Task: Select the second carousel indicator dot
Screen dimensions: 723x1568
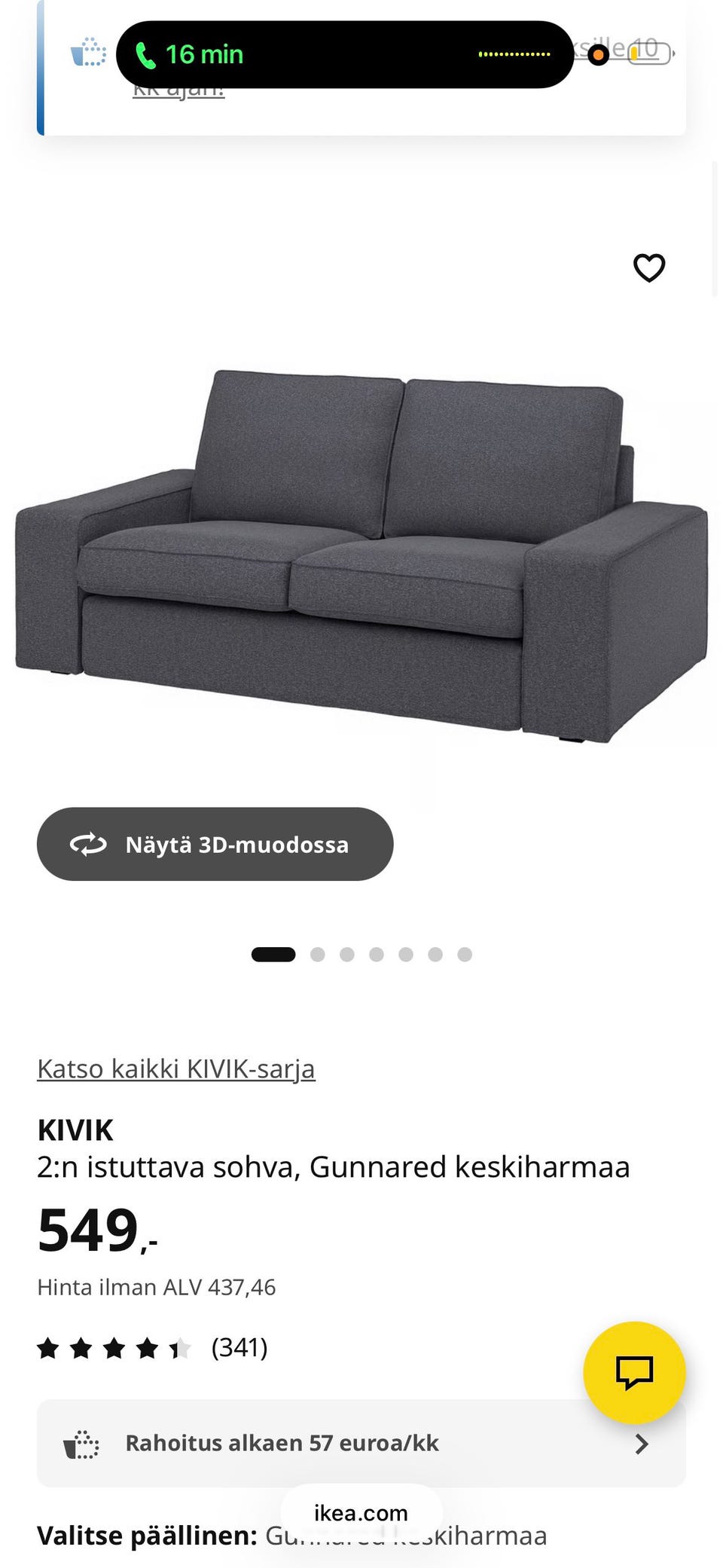Action: pos(318,954)
